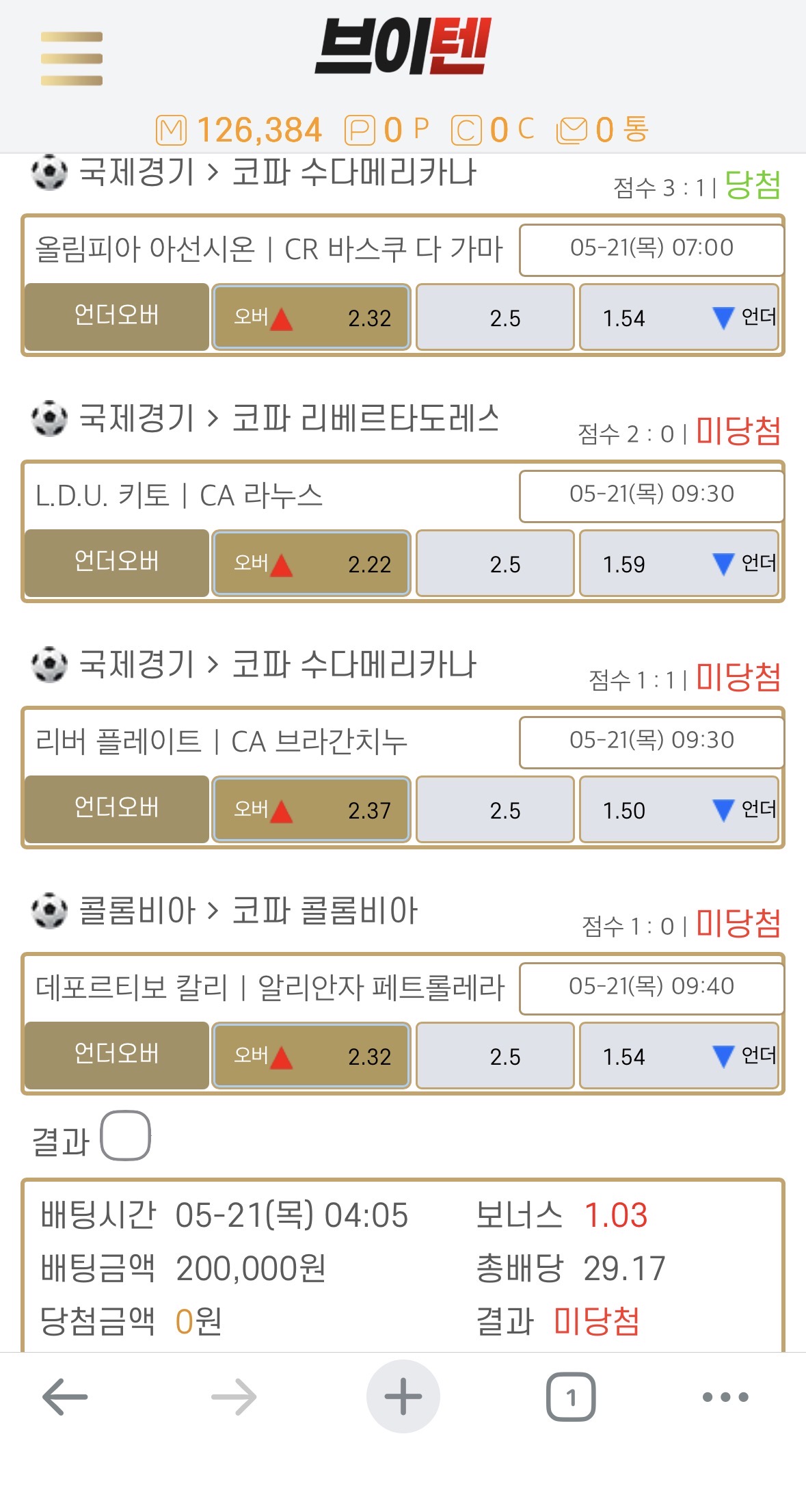Select 언더 1.59 for L.D.U. 키토 match

pos(679,563)
